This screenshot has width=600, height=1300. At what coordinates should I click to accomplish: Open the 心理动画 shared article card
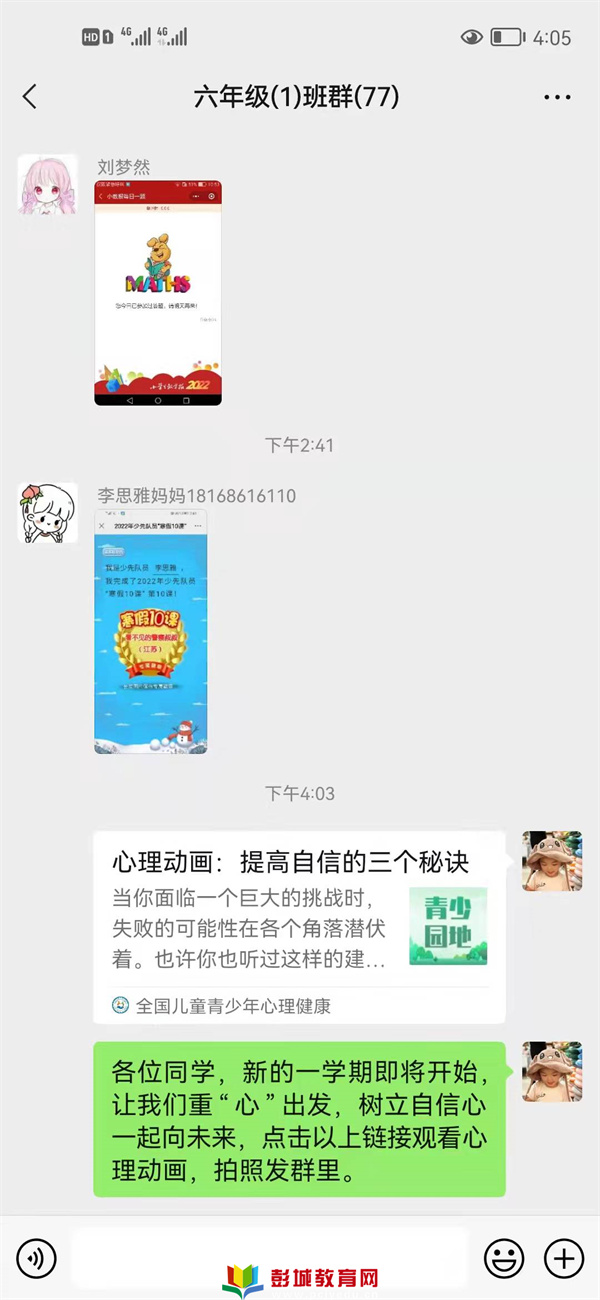click(x=299, y=925)
